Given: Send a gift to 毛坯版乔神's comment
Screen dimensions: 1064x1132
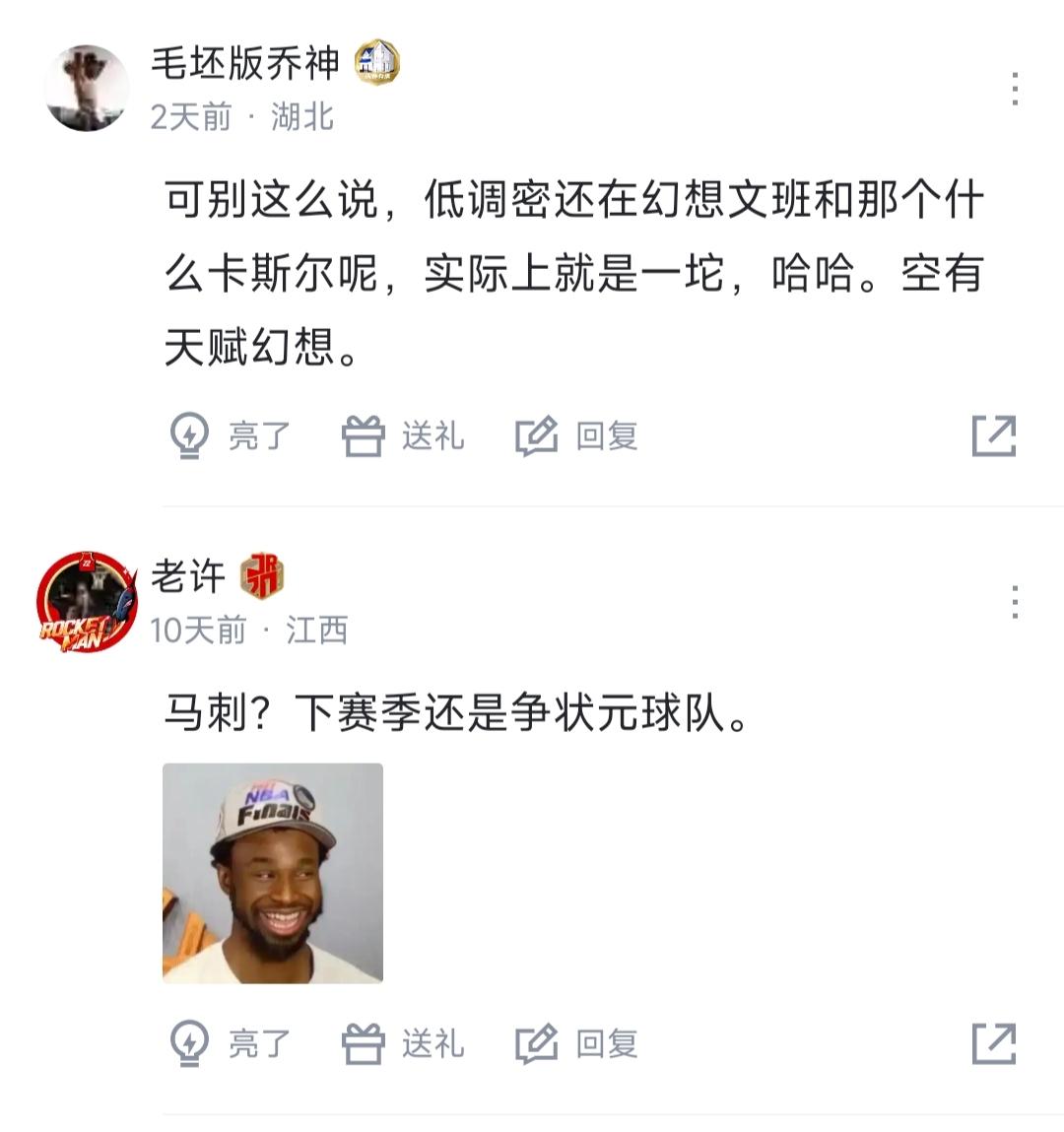Looking at the screenshot, I should (403, 435).
